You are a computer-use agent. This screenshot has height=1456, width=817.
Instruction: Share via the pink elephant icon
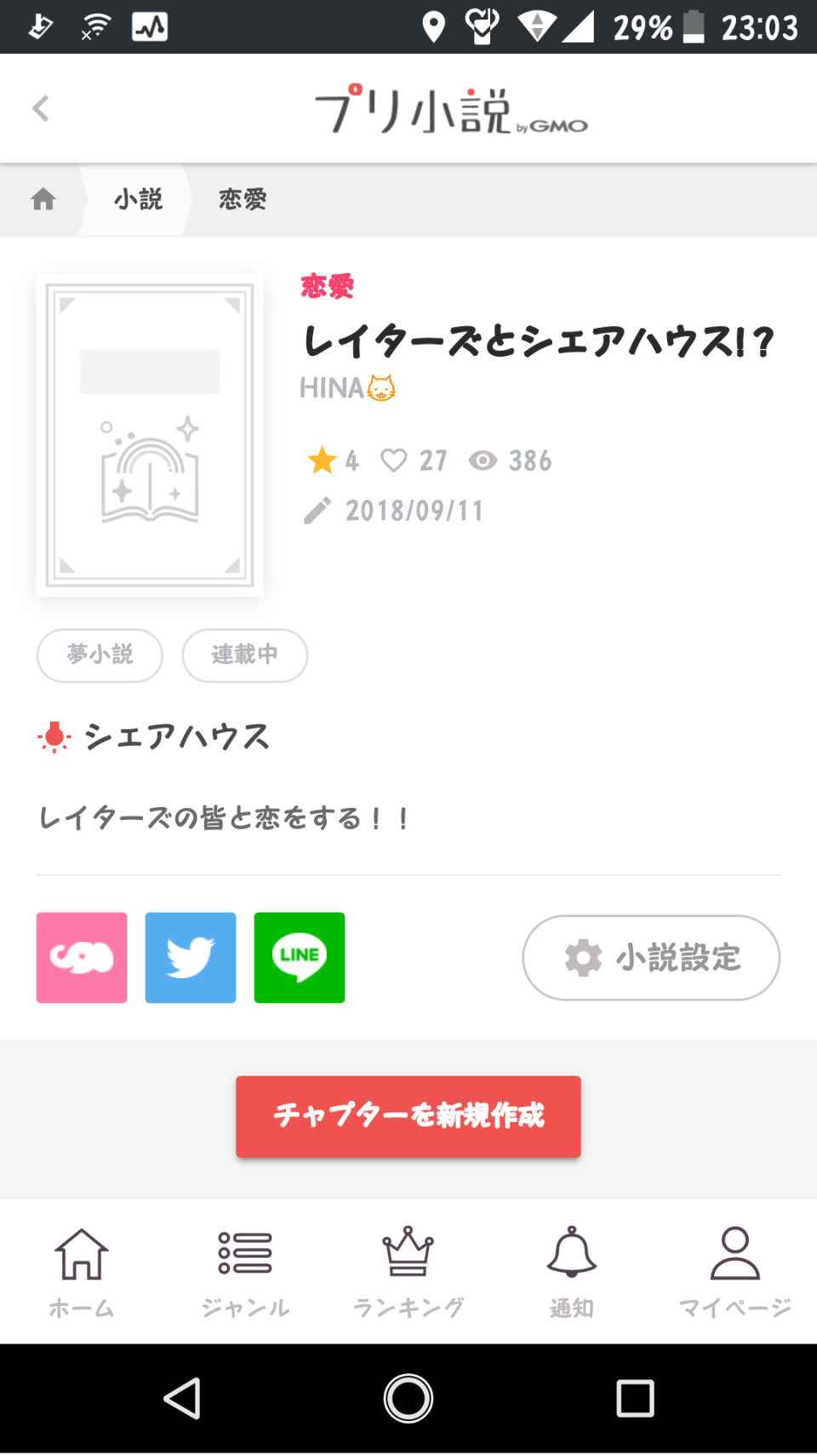pyautogui.click(x=82, y=957)
